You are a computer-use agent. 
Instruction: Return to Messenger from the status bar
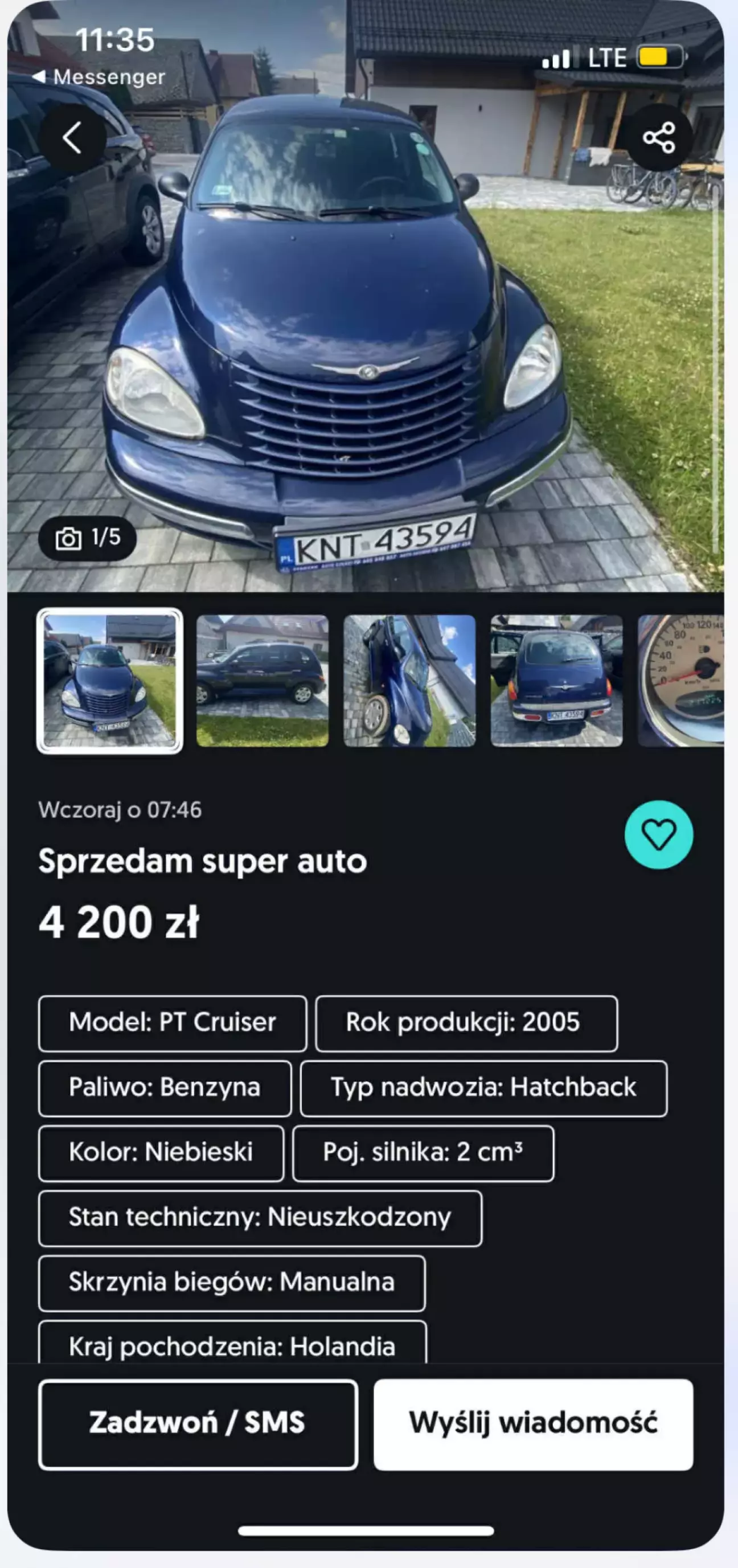tap(99, 77)
